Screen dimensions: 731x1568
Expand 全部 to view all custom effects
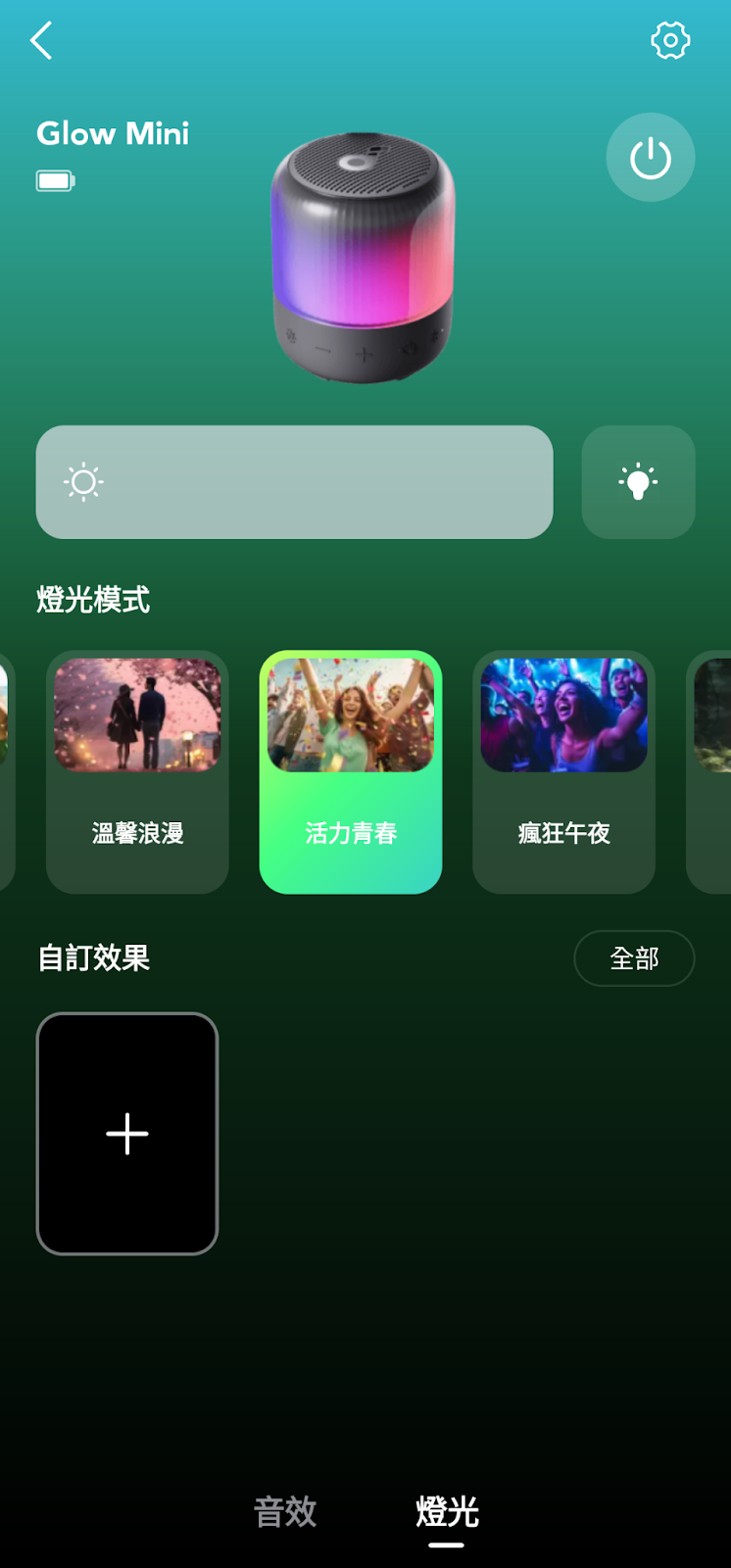(634, 958)
